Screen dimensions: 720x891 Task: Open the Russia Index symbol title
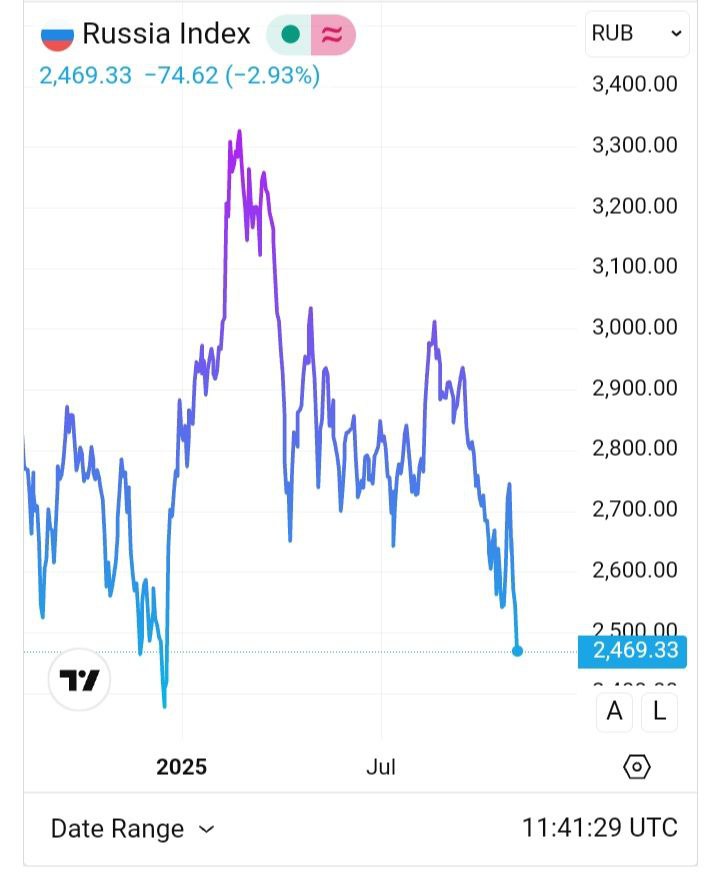(x=166, y=34)
